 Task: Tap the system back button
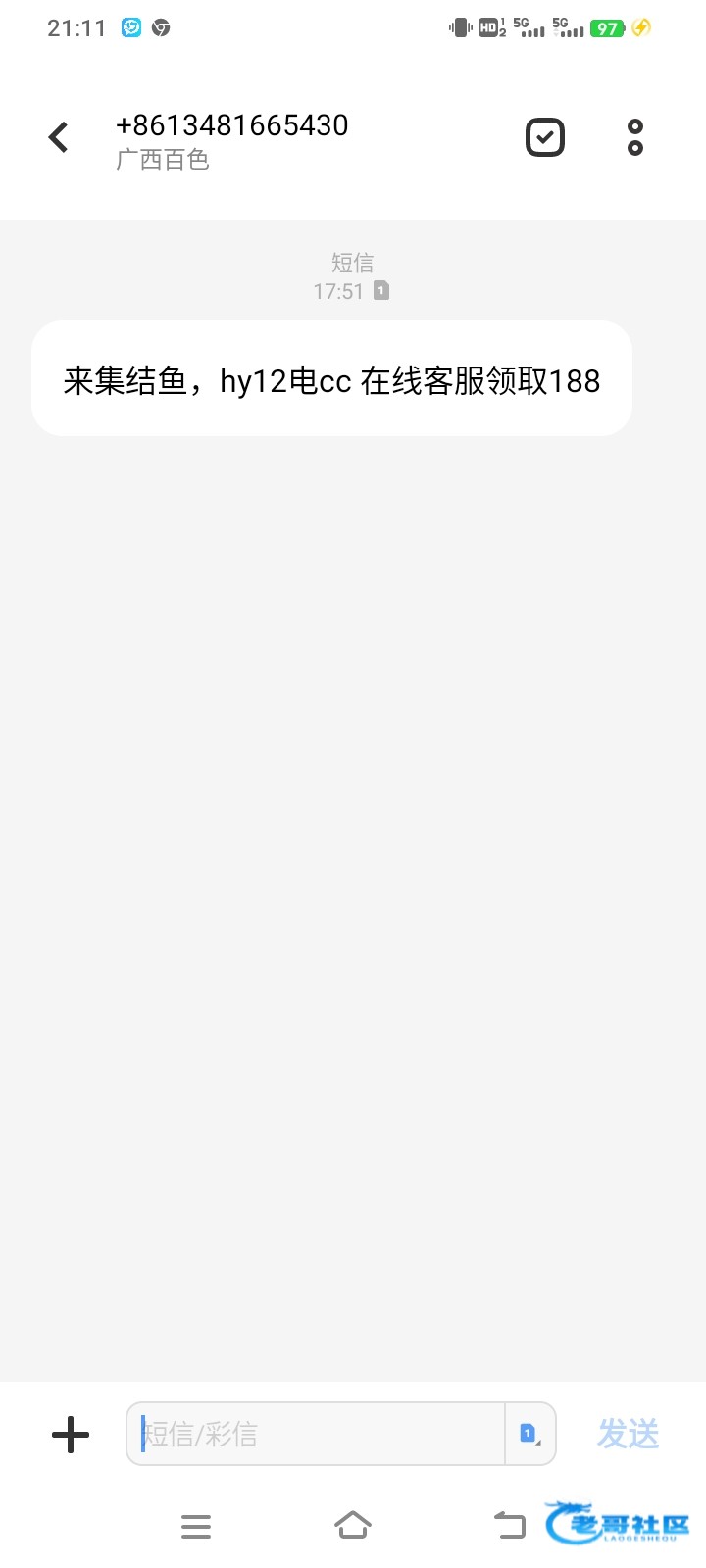click(510, 1525)
